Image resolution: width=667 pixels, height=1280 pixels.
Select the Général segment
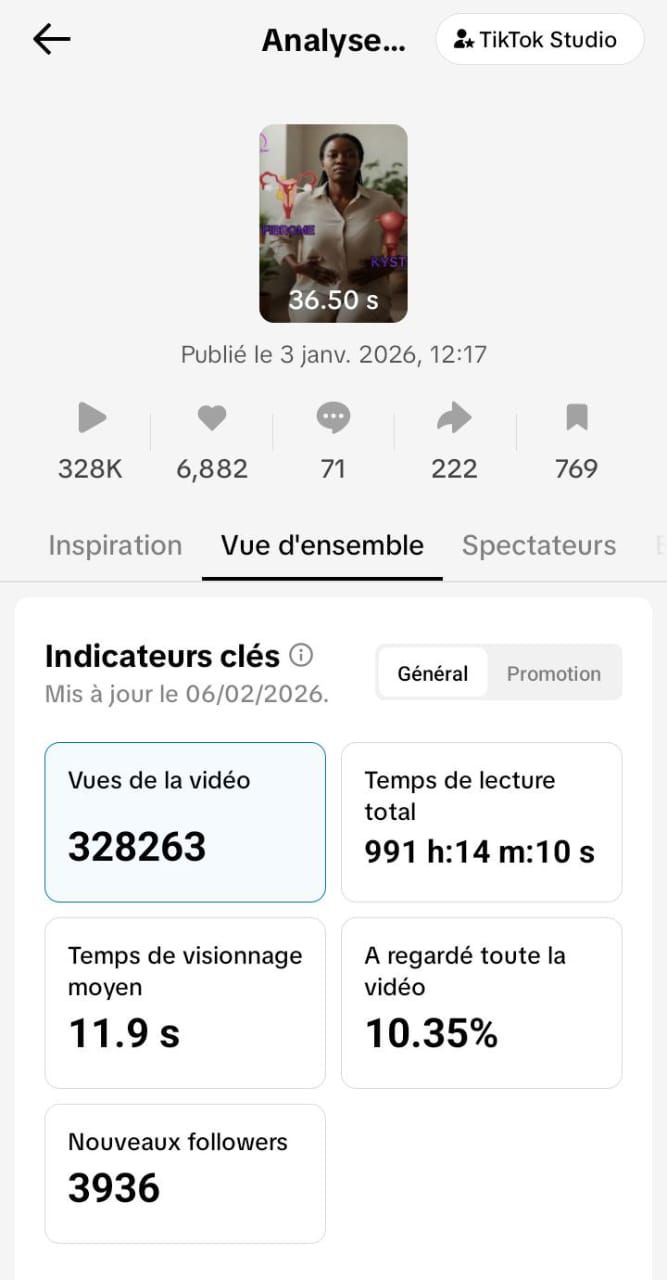[x=432, y=673]
